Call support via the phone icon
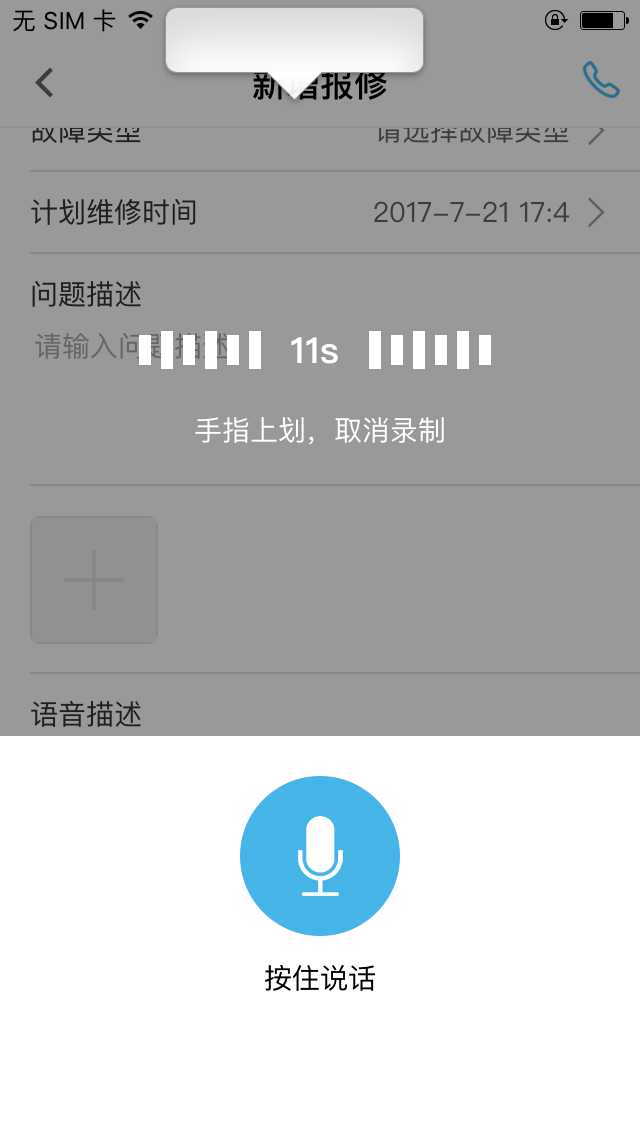Viewport: 640px width, 1136px height. coord(600,80)
